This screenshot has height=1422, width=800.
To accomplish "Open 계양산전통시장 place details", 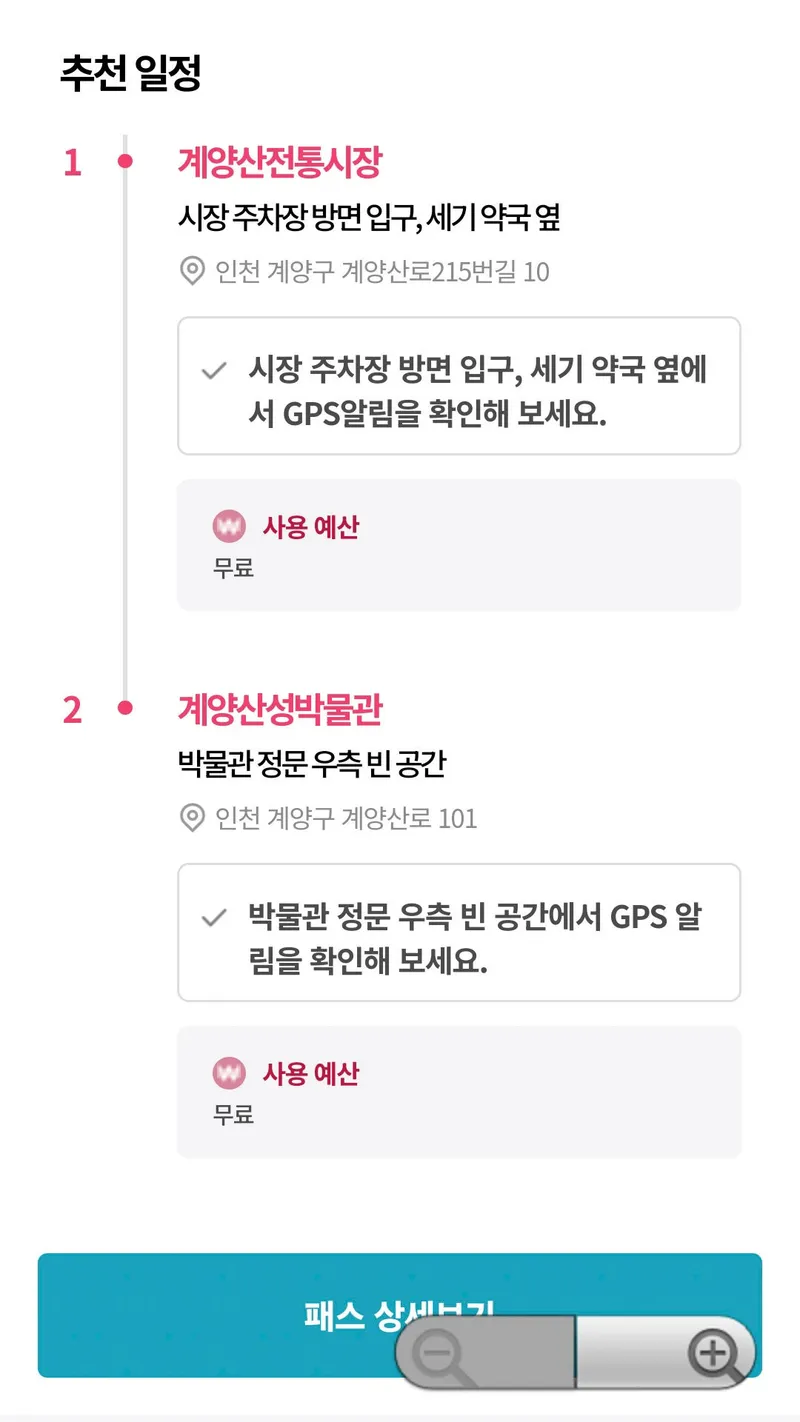I will click(279, 162).
